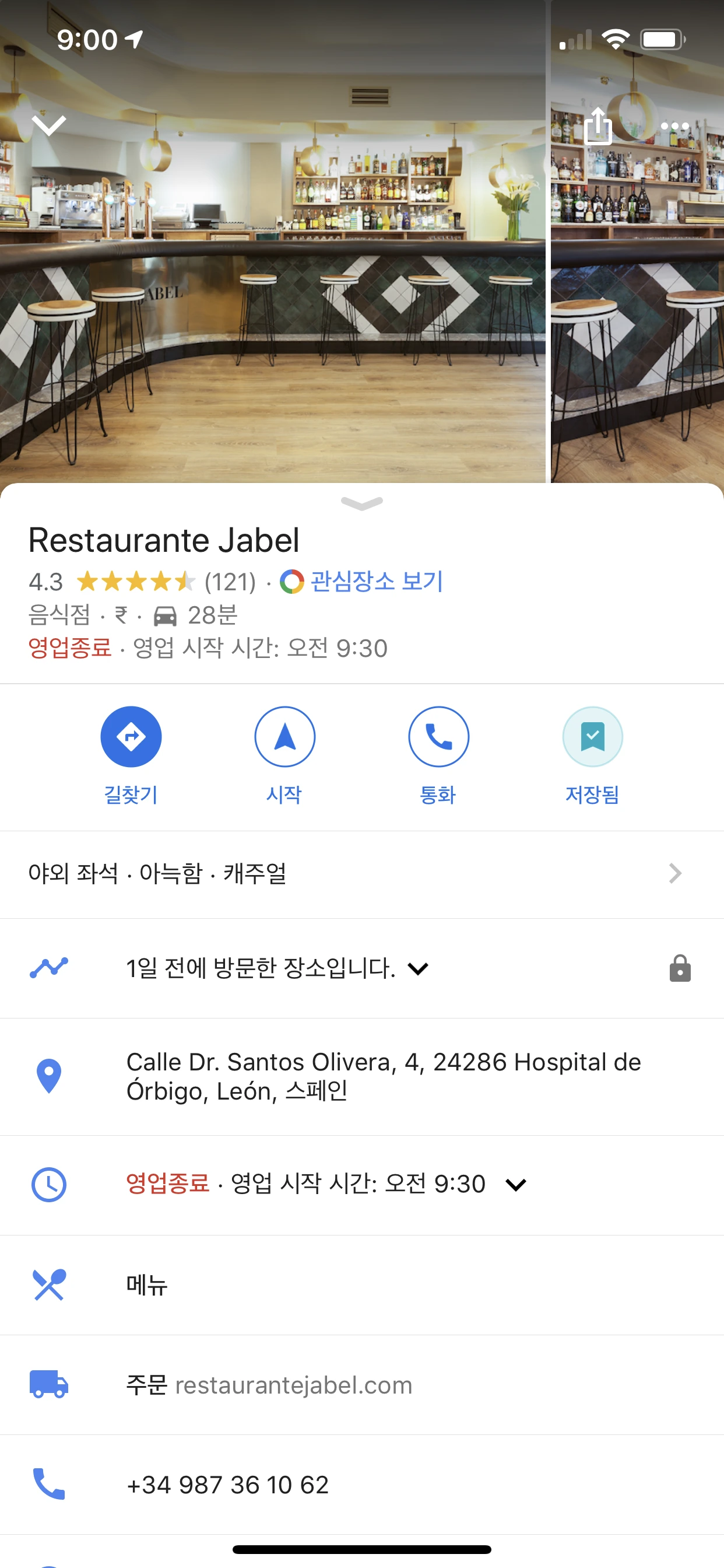
Task: Call the restaurant using 통화 button
Action: pyautogui.click(x=439, y=737)
